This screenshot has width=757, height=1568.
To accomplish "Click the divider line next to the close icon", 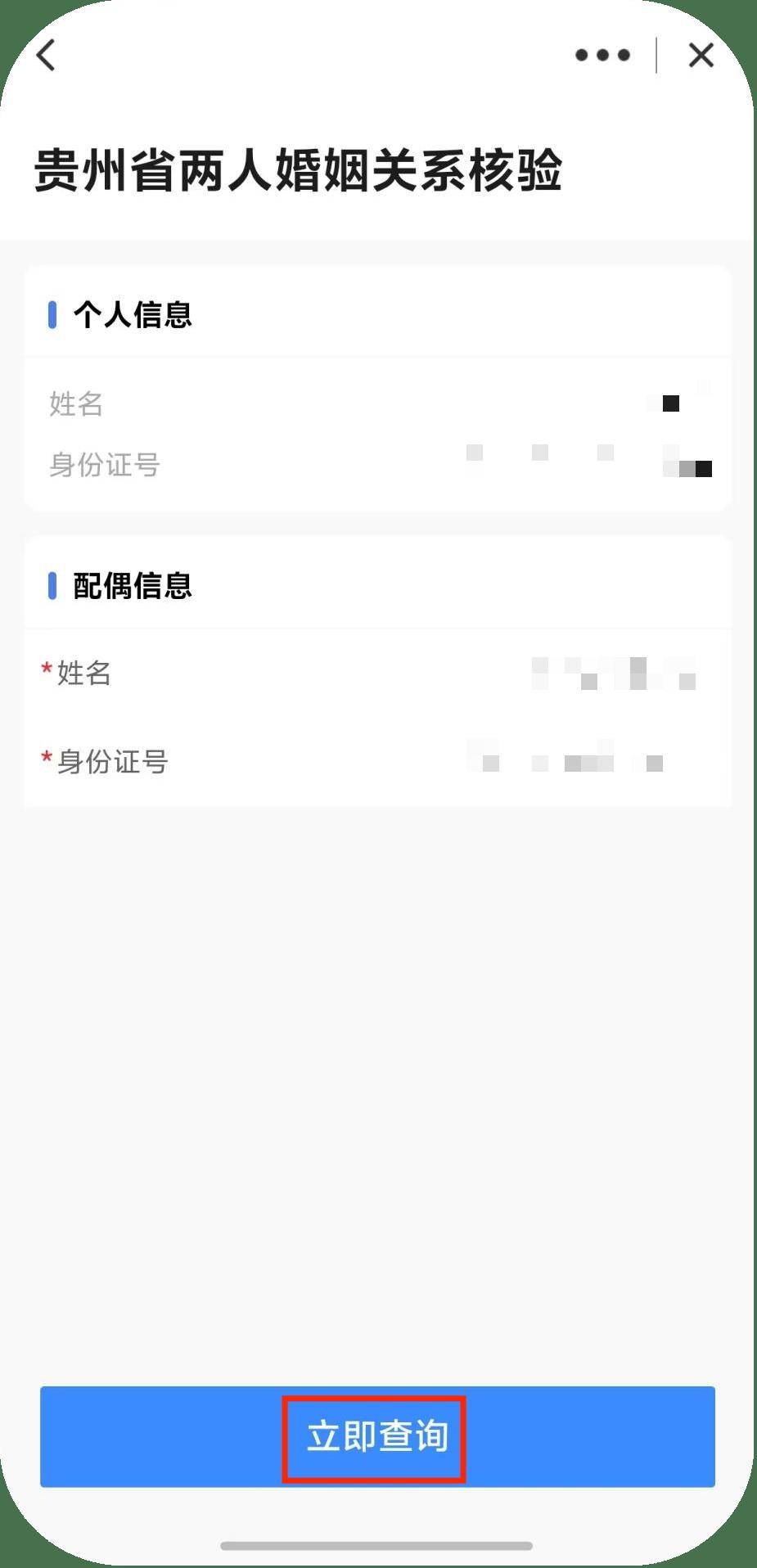I will pos(657,55).
